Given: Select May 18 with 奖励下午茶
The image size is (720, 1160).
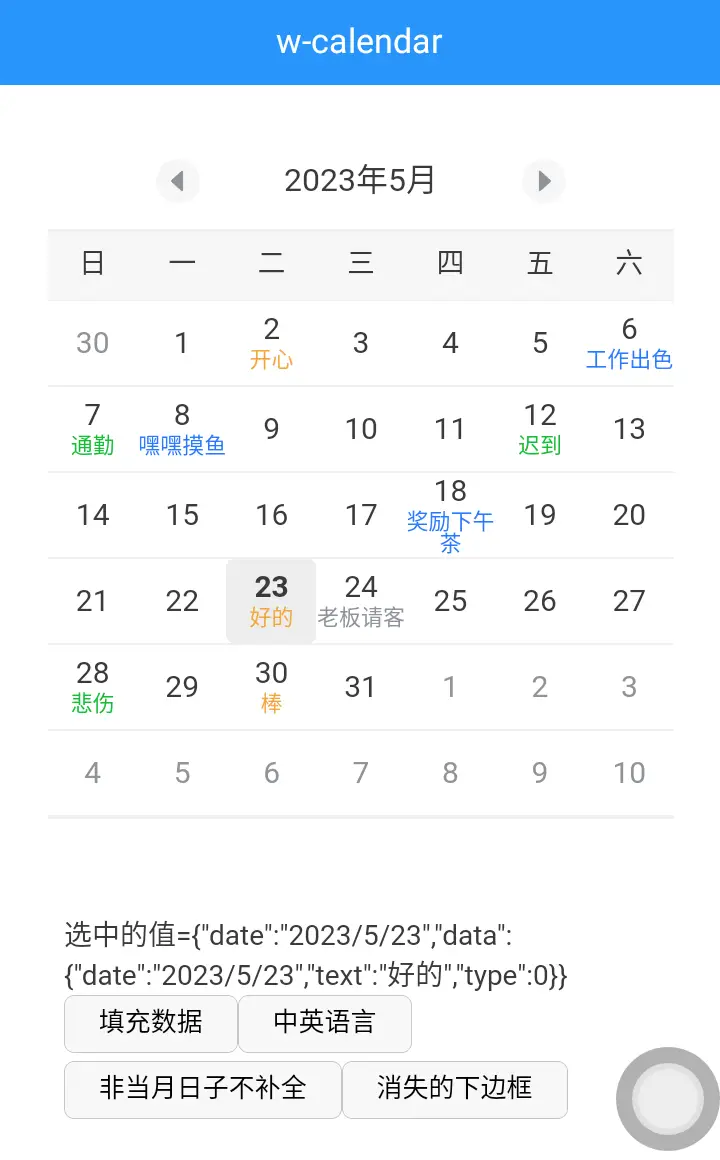Looking at the screenshot, I should (x=450, y=515).
